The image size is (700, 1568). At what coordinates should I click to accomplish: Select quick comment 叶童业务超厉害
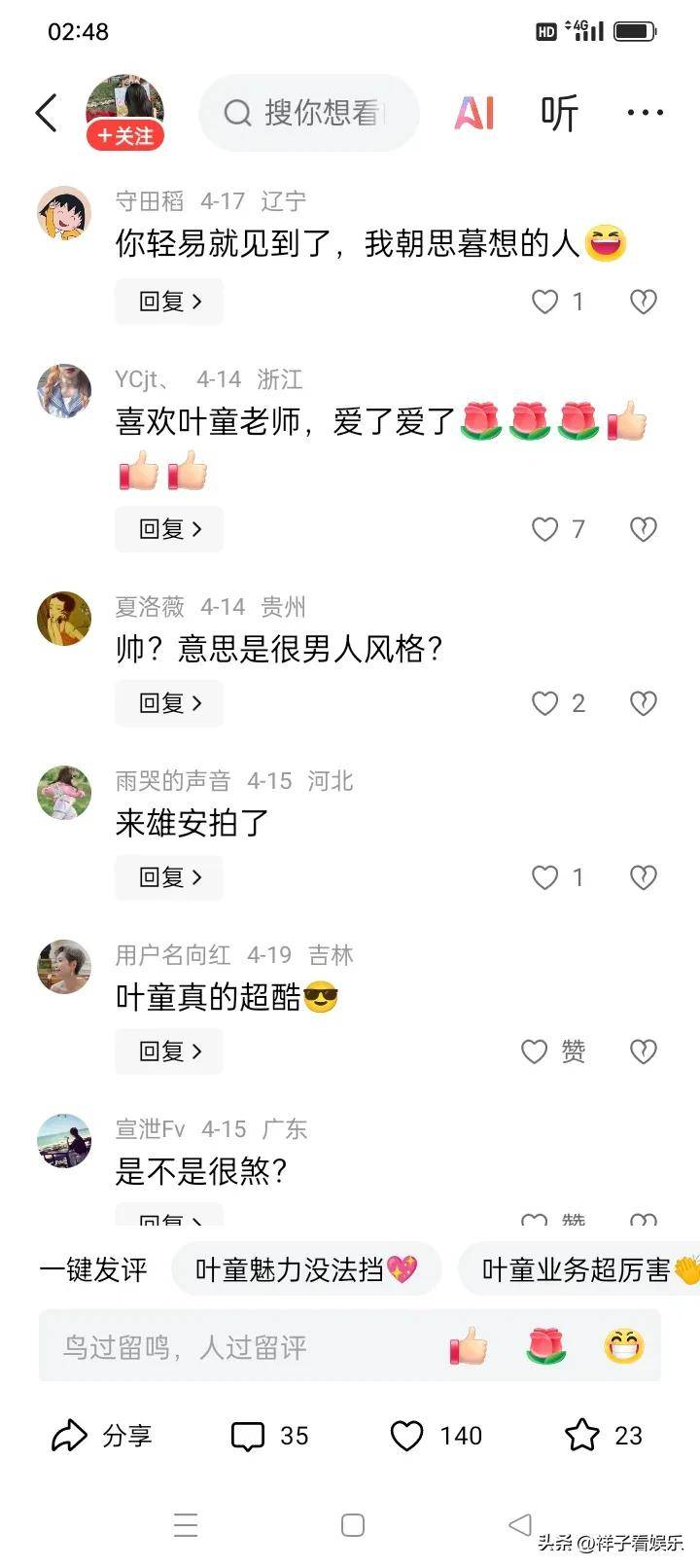click(x=583, y=1269)
